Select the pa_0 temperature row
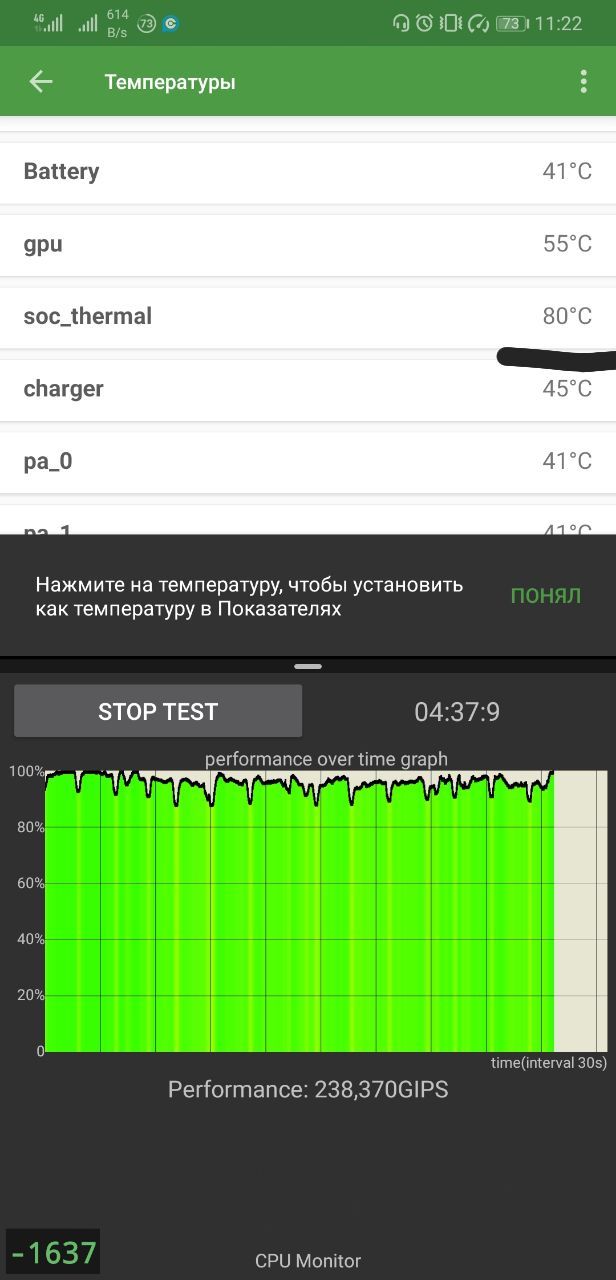Screen dimensions: 616x1280 point(308,461)
